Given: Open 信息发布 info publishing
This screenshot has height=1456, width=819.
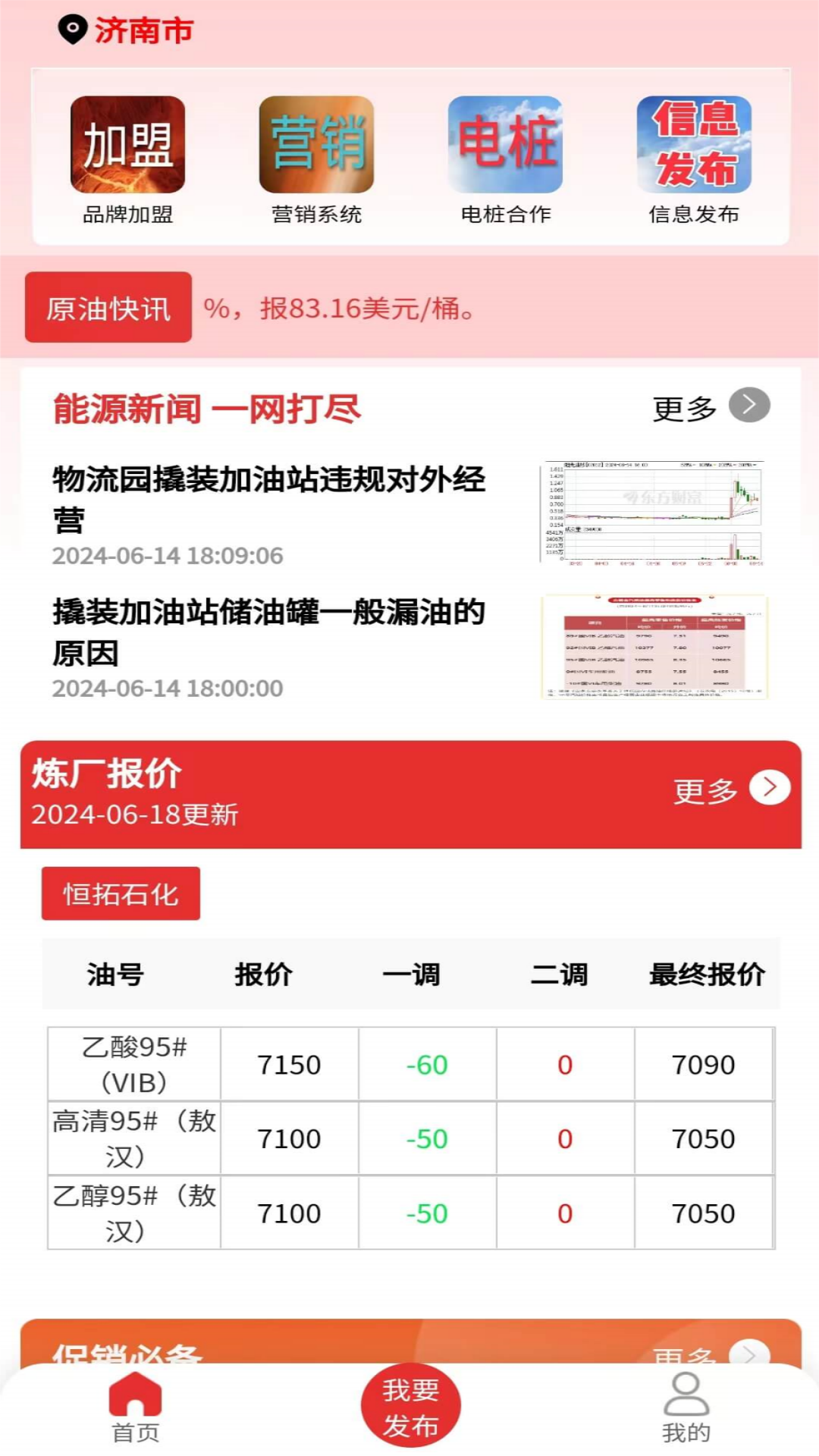Looking at the screenshot, I should coord(694,161).
